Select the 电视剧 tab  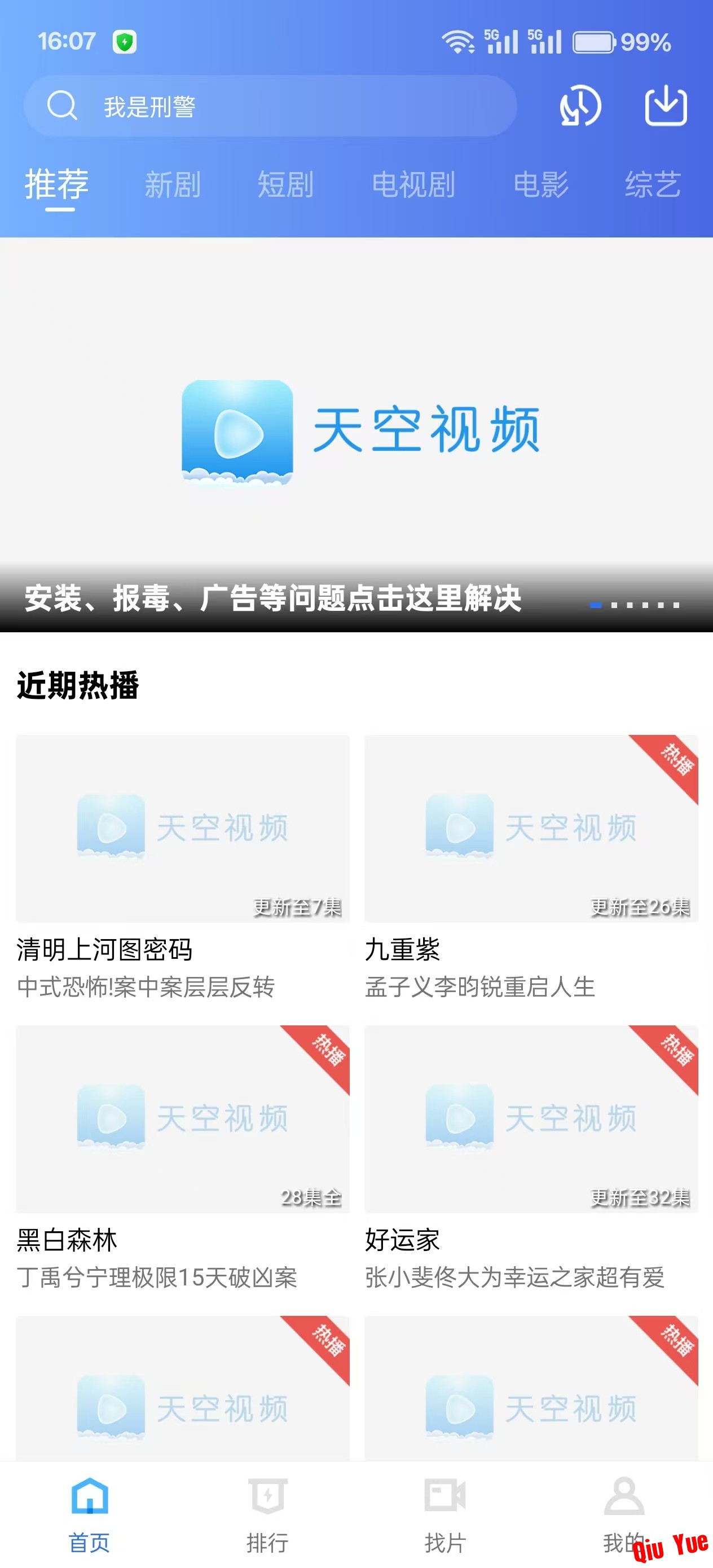[413, 184]
